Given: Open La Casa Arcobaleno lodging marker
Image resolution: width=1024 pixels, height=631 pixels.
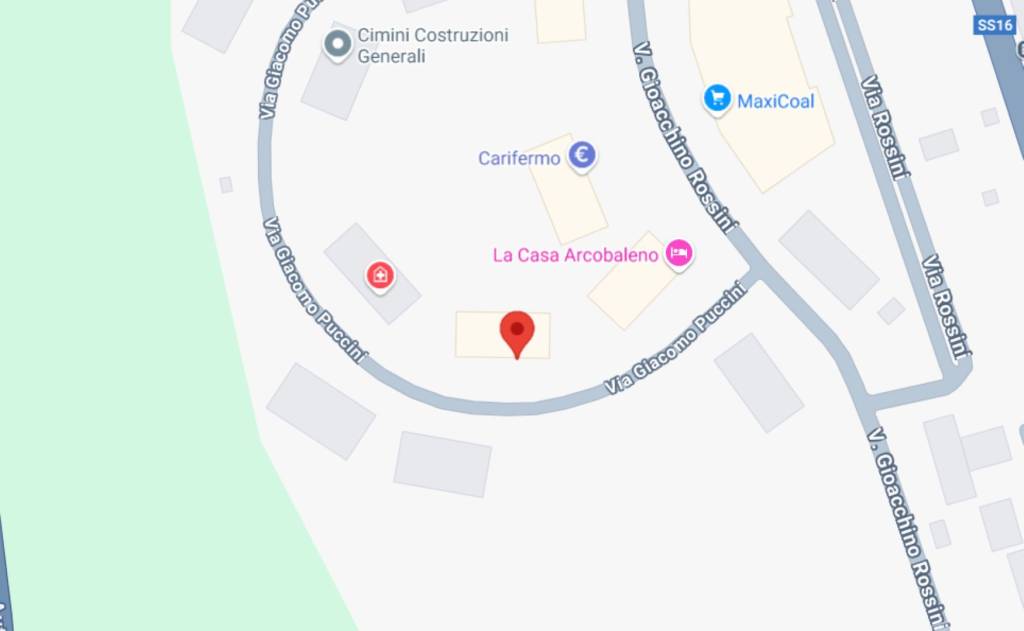Looking at the screenshot, I should pyautogui.click(x=679, y=253).
